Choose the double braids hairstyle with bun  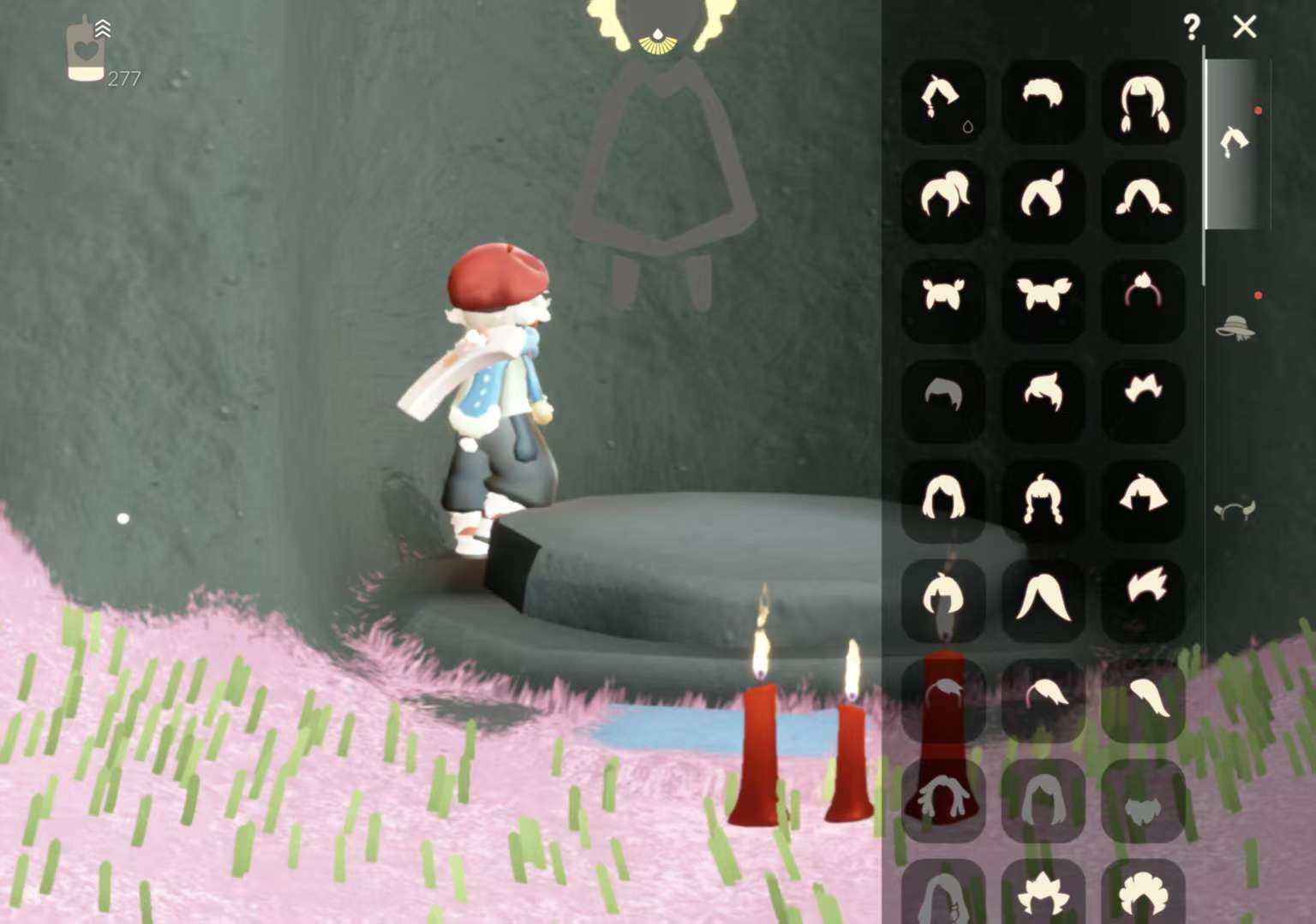pos(1043,498)
